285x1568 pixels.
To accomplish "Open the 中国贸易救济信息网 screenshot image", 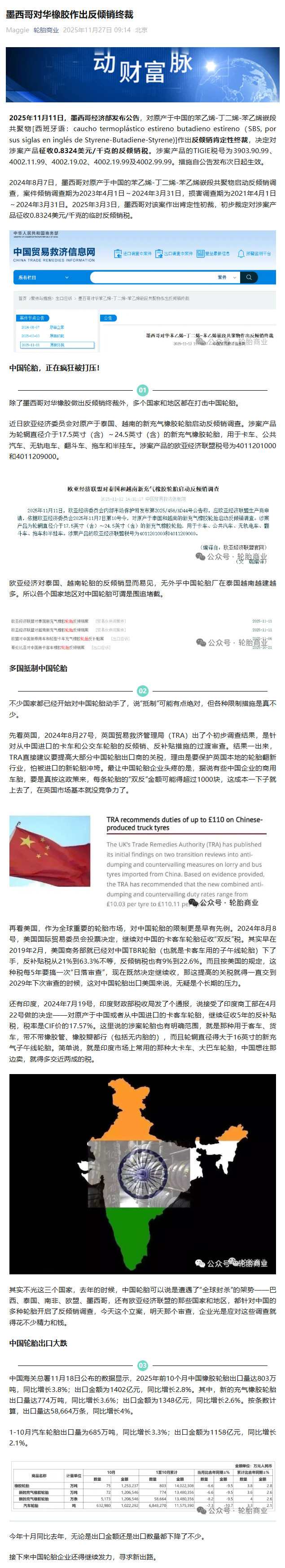I will (x=143, y=291).
